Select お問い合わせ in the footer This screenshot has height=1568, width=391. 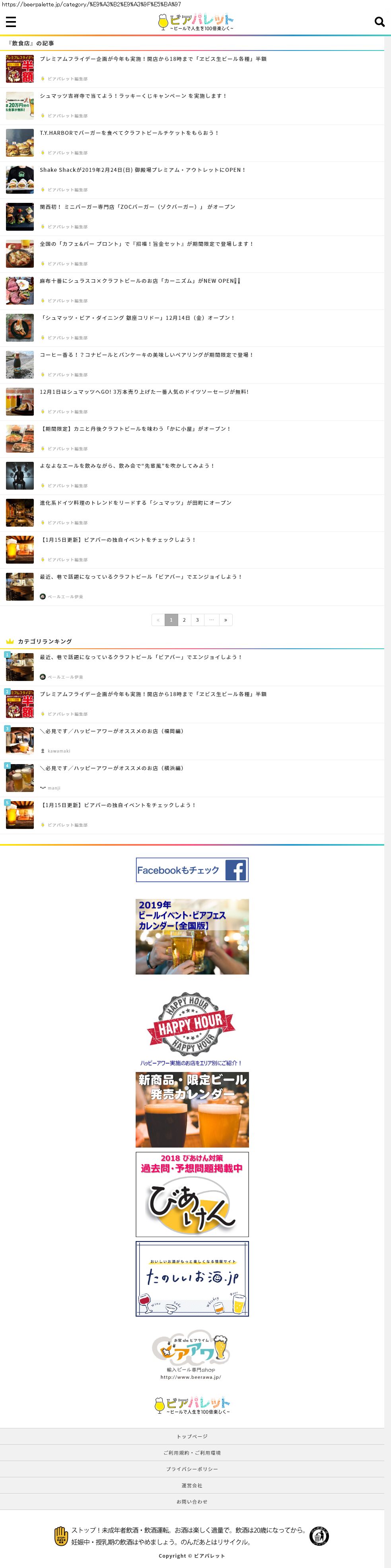pos(192,1502)
